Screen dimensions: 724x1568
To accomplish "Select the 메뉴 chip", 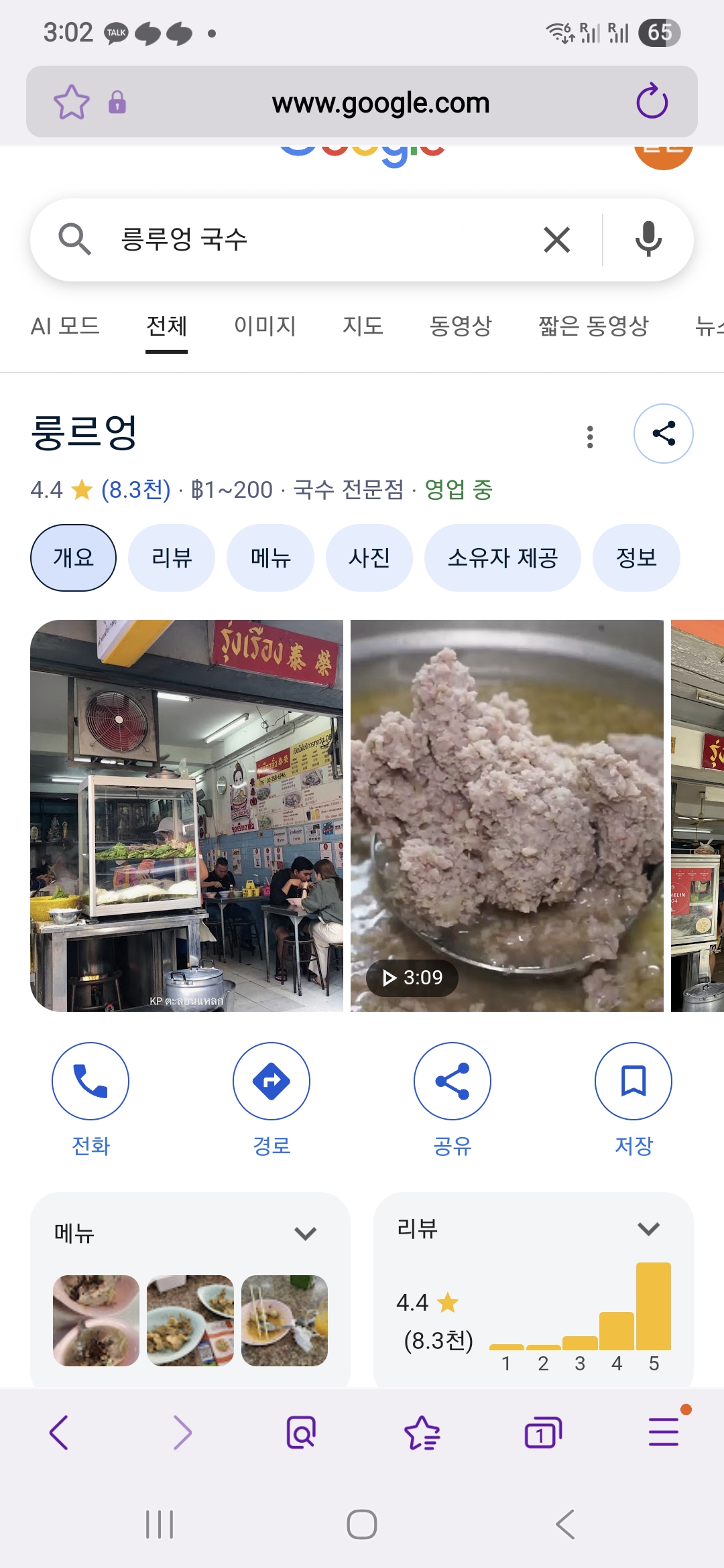I will click(x=270, y=558).
